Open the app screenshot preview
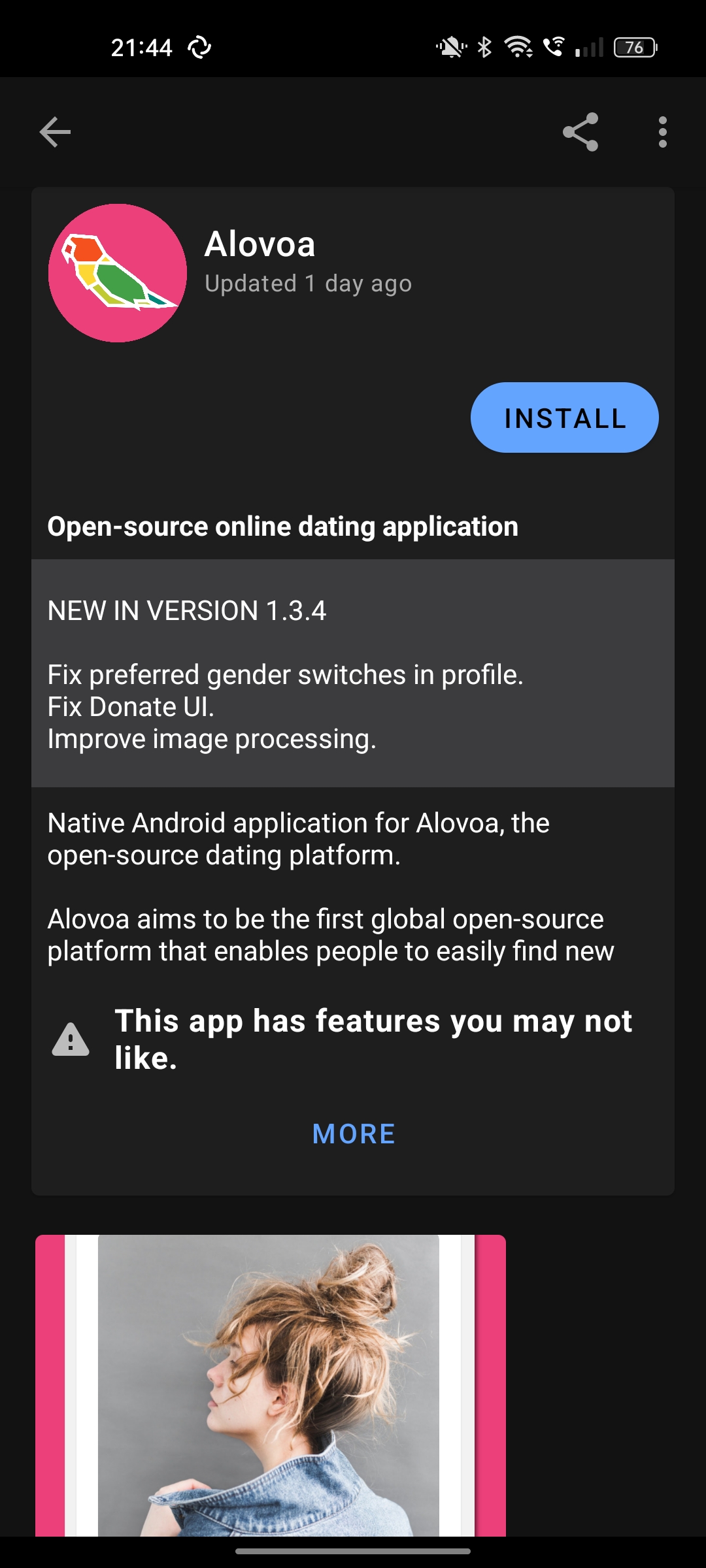 [271, 1385]
